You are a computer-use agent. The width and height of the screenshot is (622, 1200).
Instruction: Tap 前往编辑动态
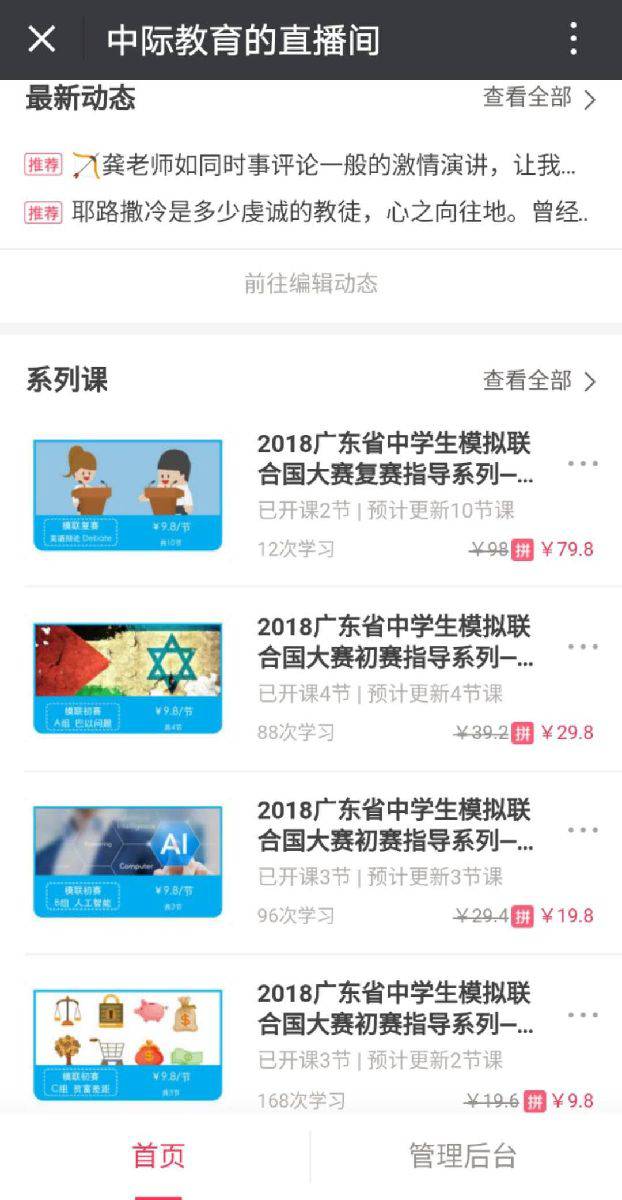(x=311, y=283)
